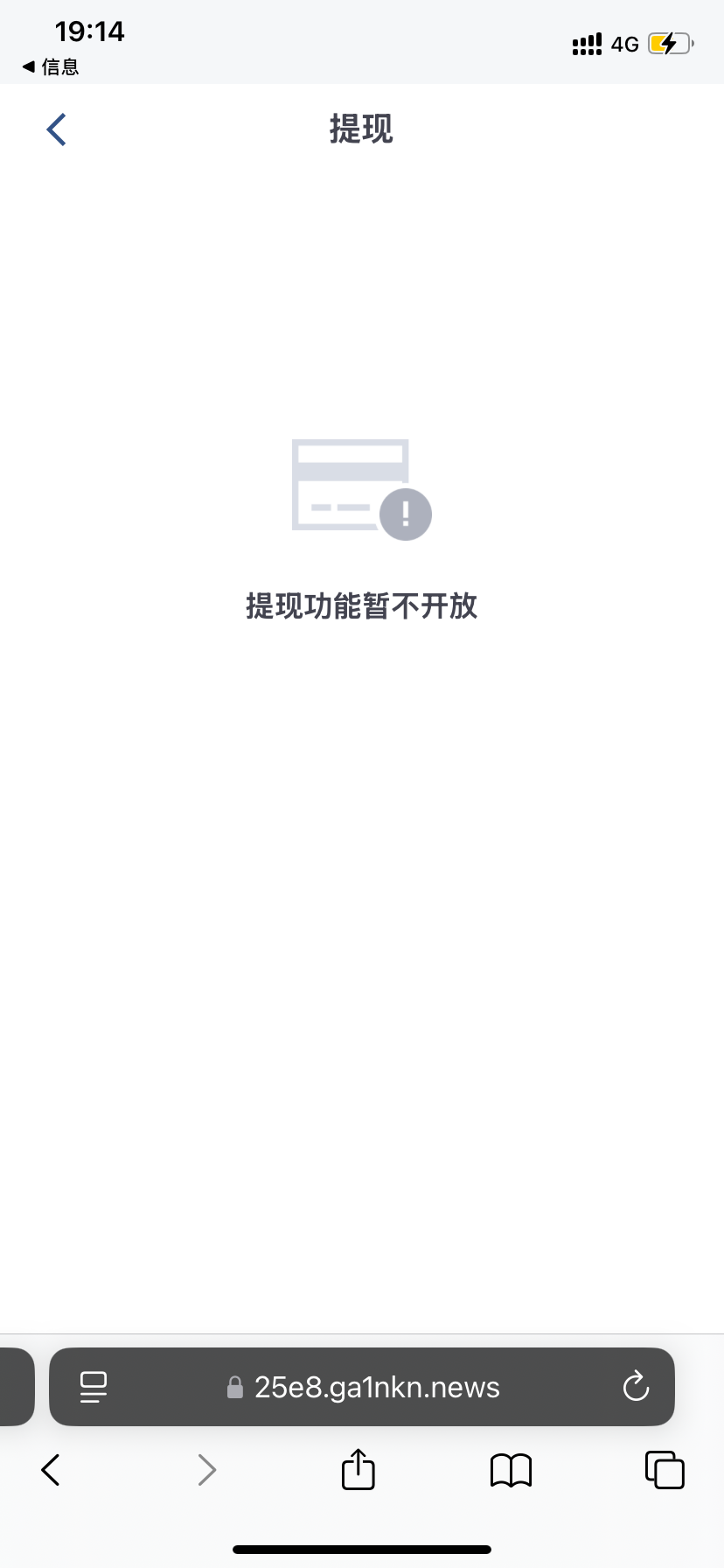Reload the current webpage
Viewport: 724px width, 1568px height.
point(636,1386)
